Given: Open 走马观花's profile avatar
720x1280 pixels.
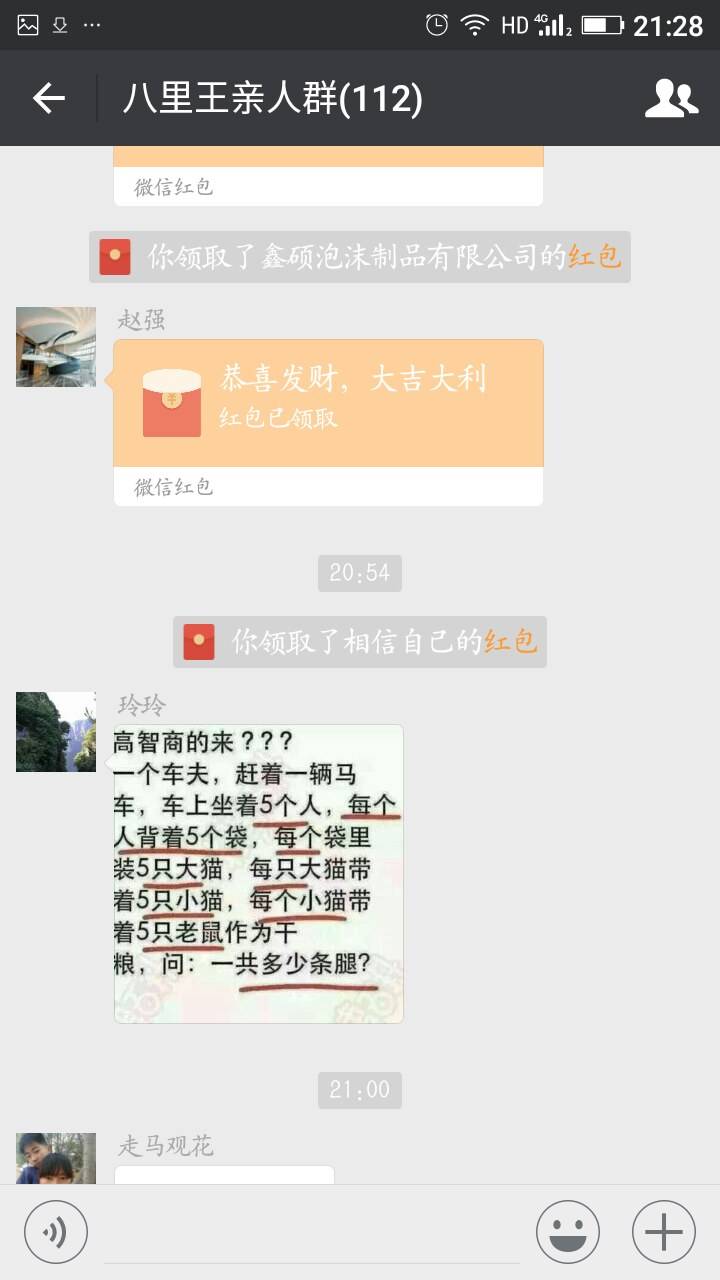Looking at the screenshot, I should pos(56,1158).
